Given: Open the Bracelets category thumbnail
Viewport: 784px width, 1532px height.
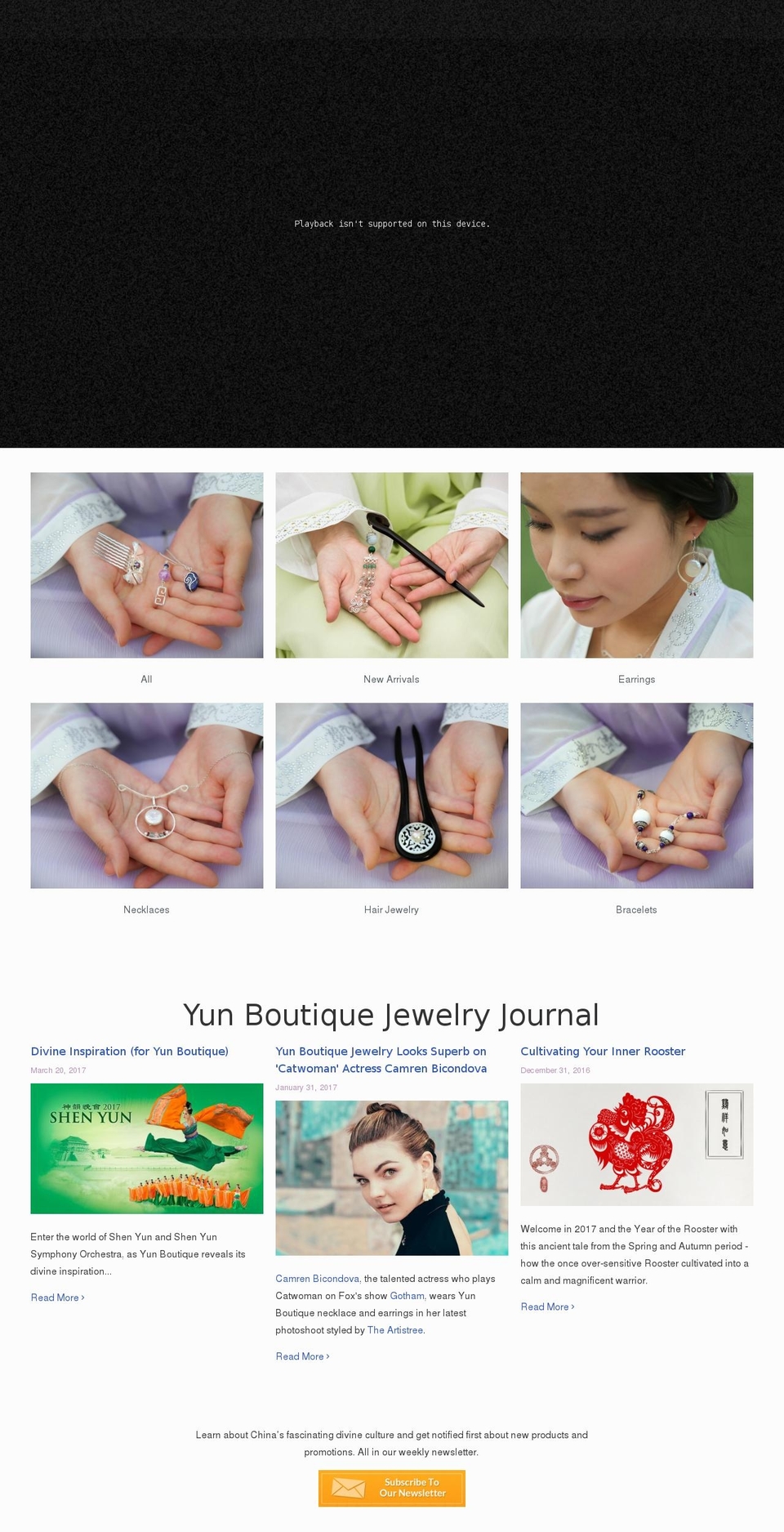Looking at the screenshot, I should tap(636, 794).
